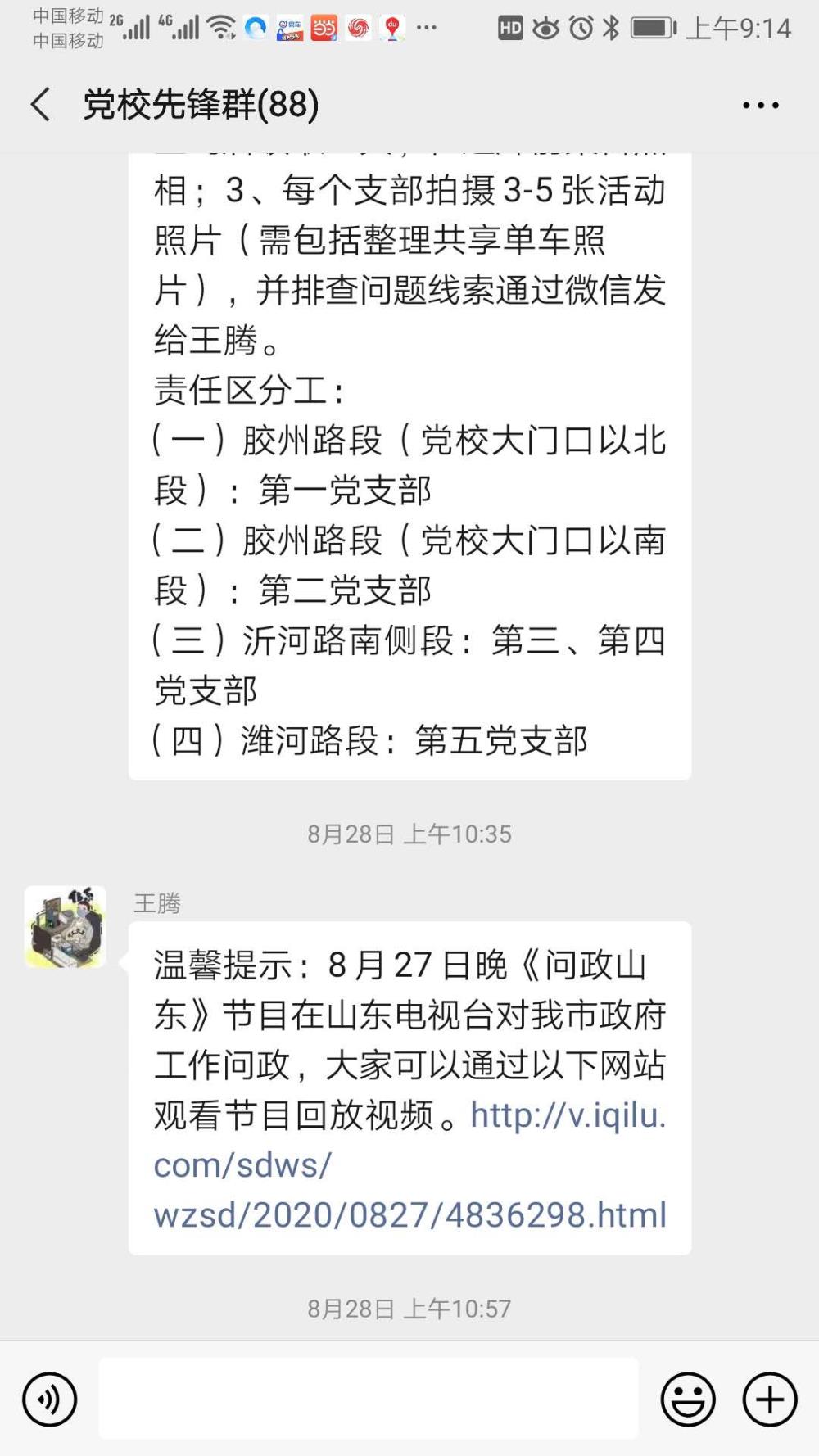
Task: Open the iqilu.com video replay link
Action: [x=409, y=1164]
